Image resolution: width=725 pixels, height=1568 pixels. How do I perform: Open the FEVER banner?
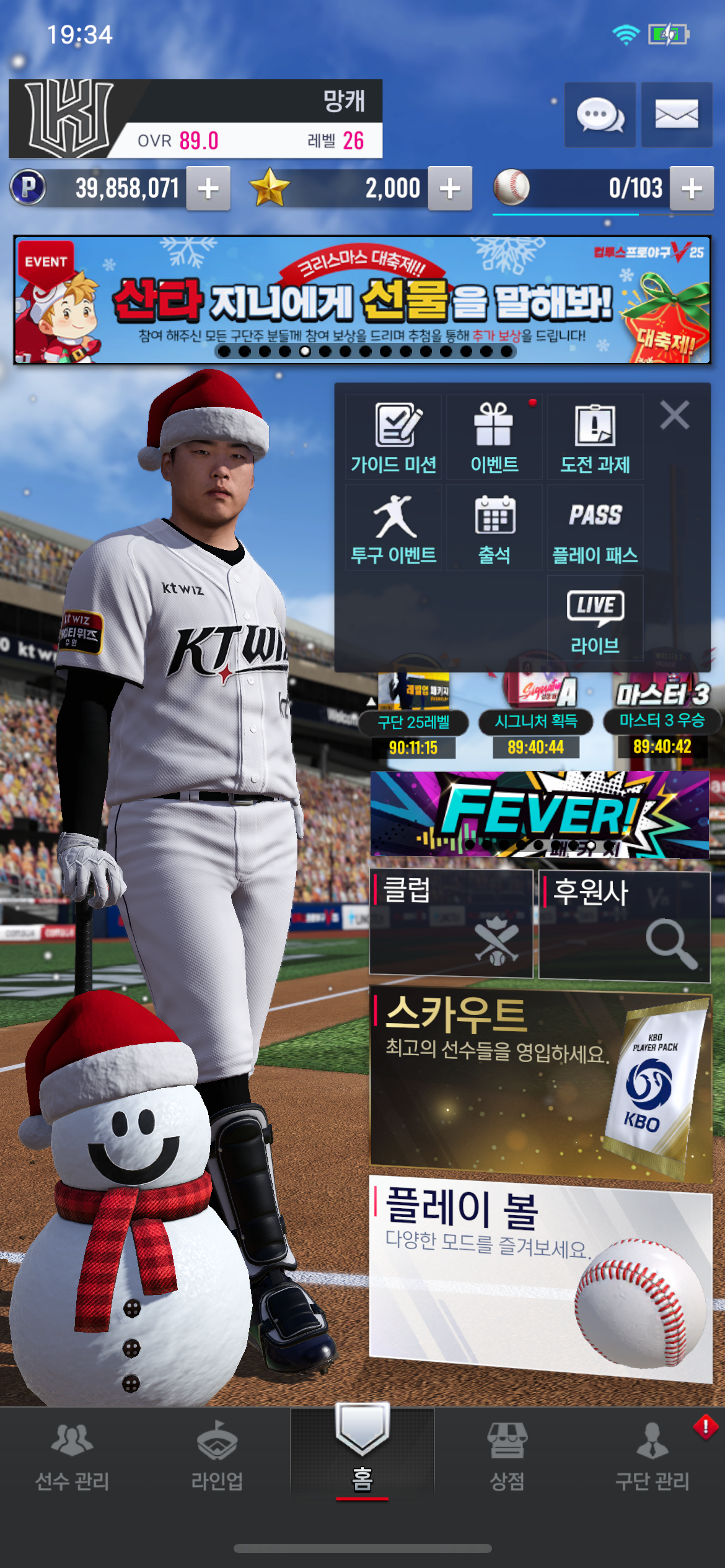click(x=539, y=814)
